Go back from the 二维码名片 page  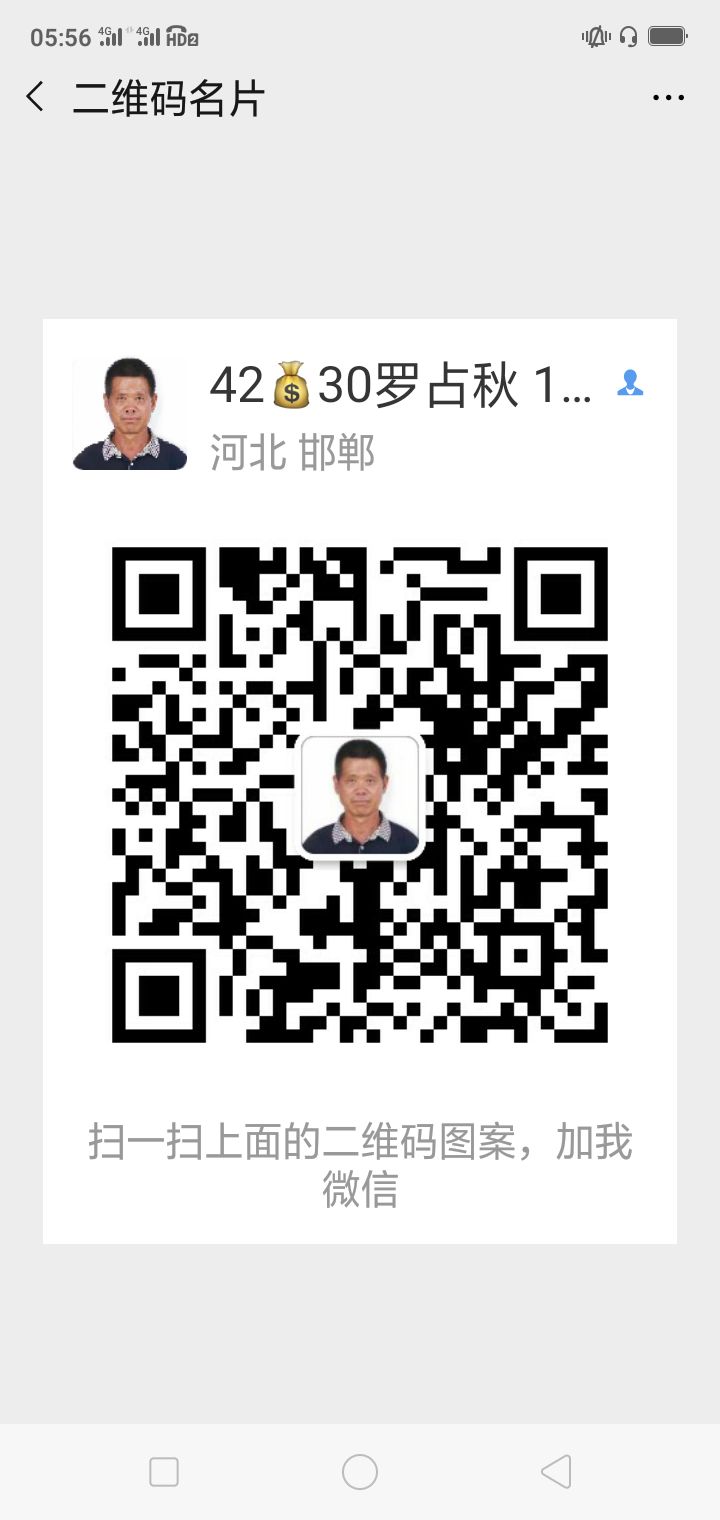pyautogui.click(x=36, y=97)
